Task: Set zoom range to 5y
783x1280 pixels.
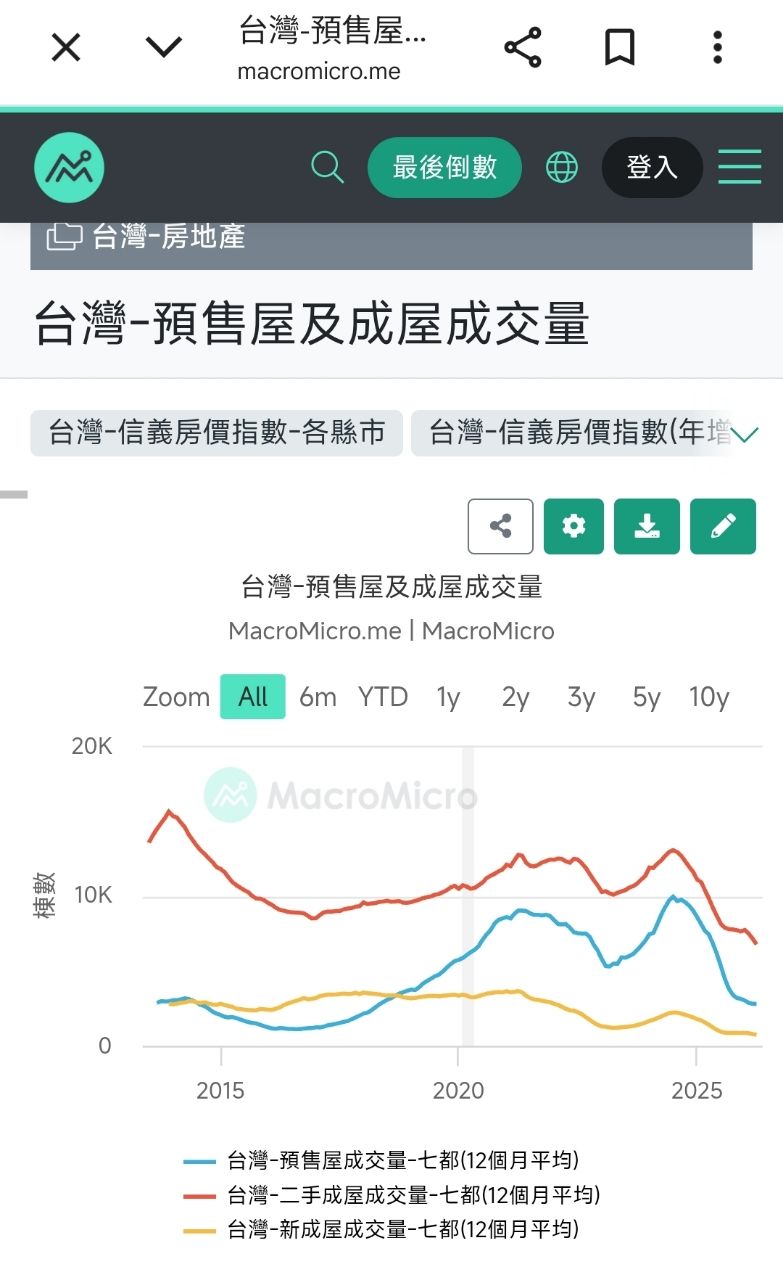Action: 646,697
